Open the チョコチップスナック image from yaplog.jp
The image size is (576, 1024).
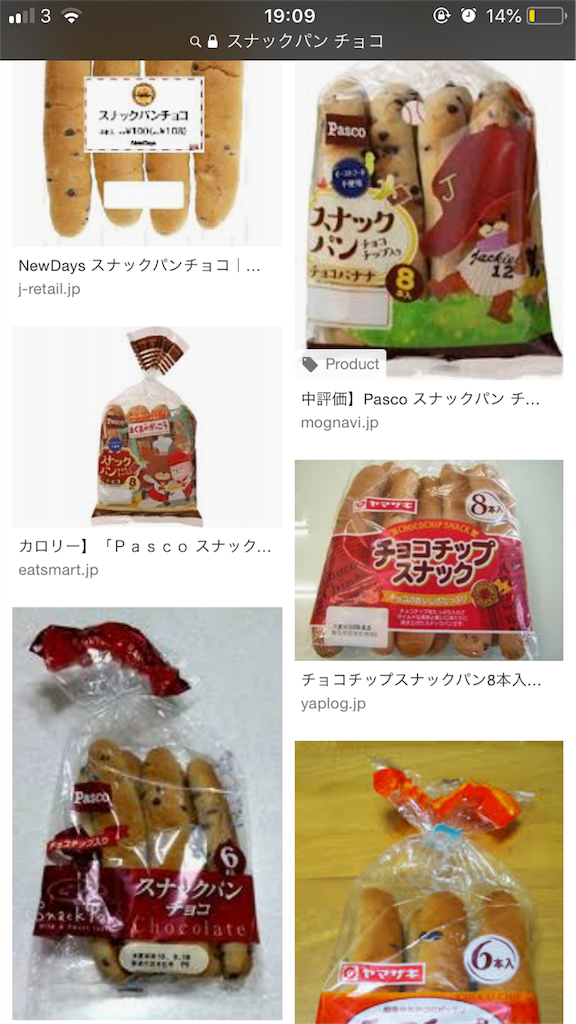click(x=428, y=560)
